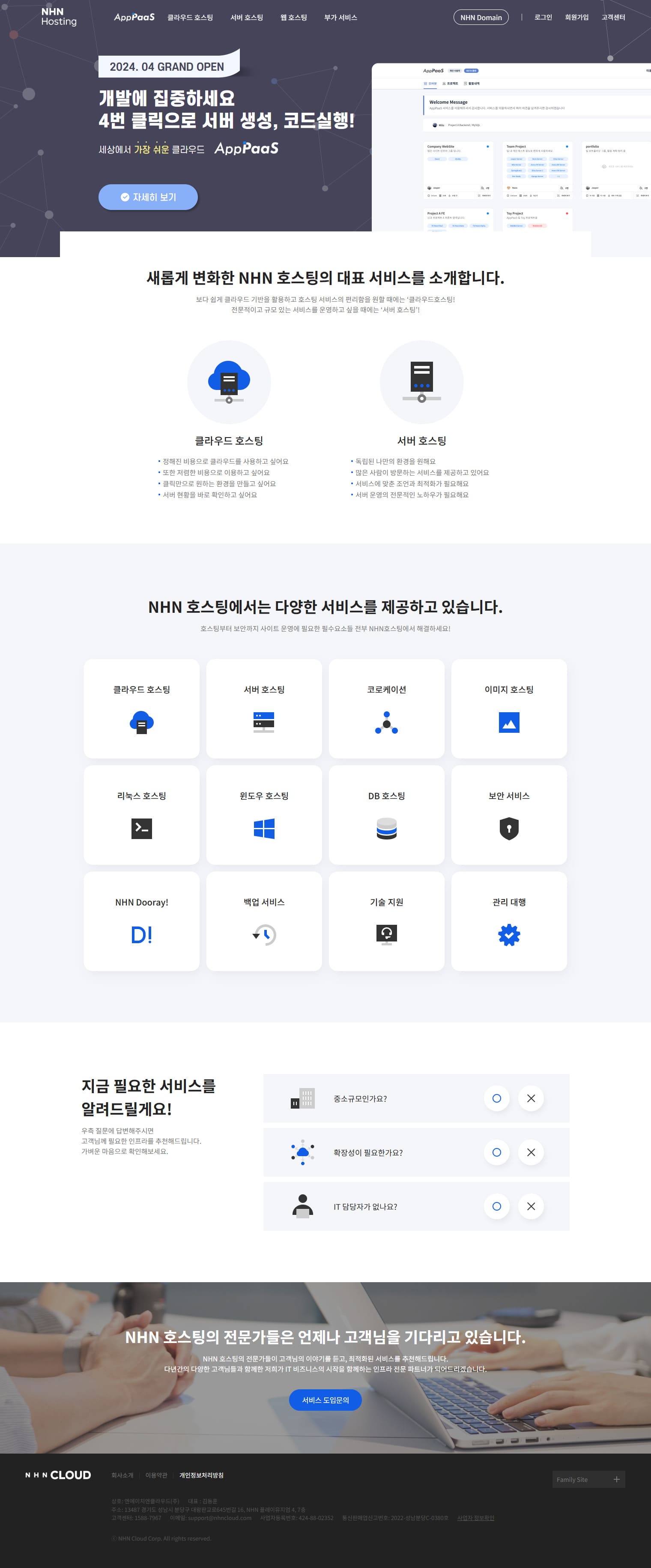This screenshot has height=1568, width=651.
Task: Open the 고객센터 support page
Action: click(613, 17)
